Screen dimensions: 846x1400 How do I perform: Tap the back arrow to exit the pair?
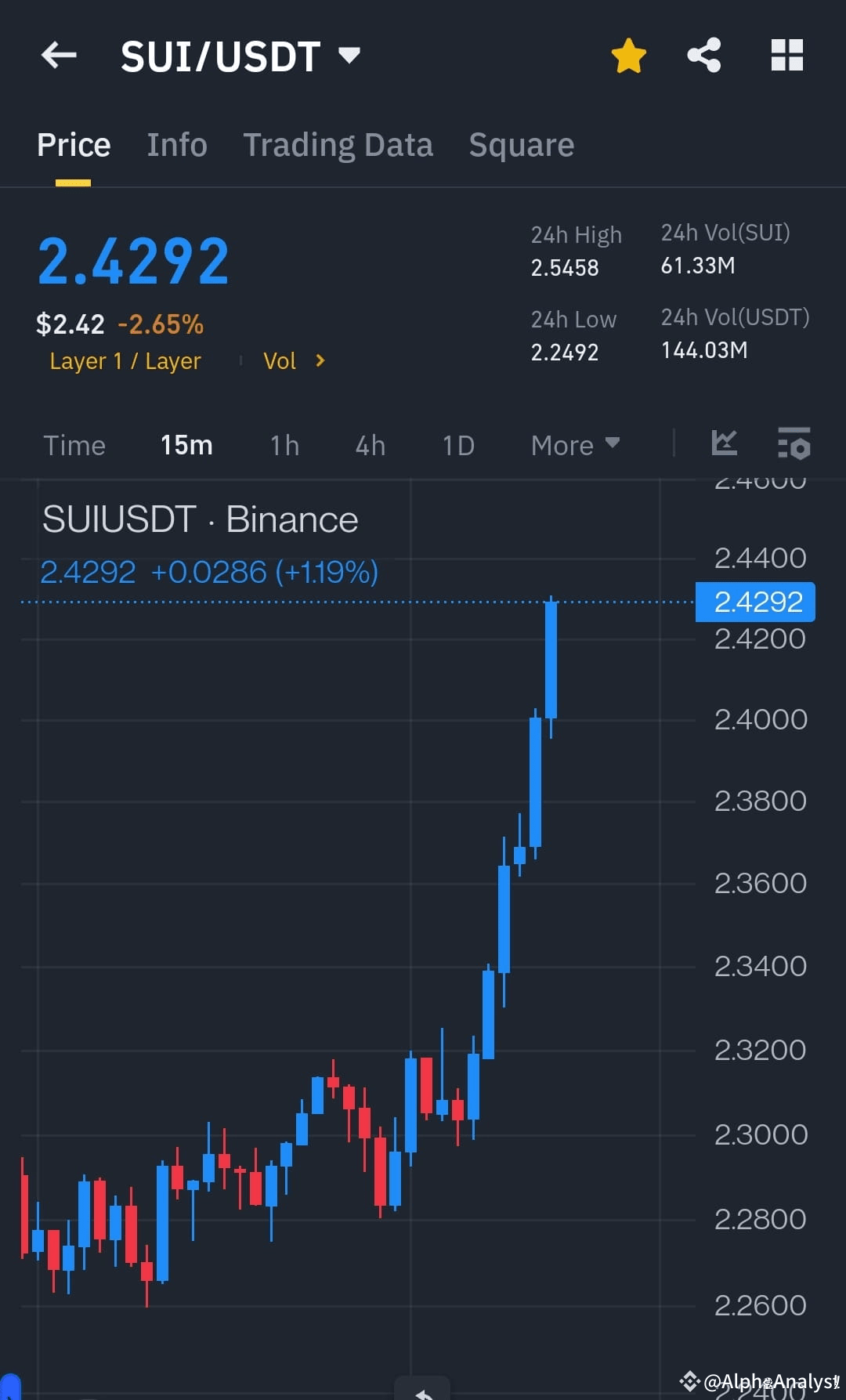57,55
